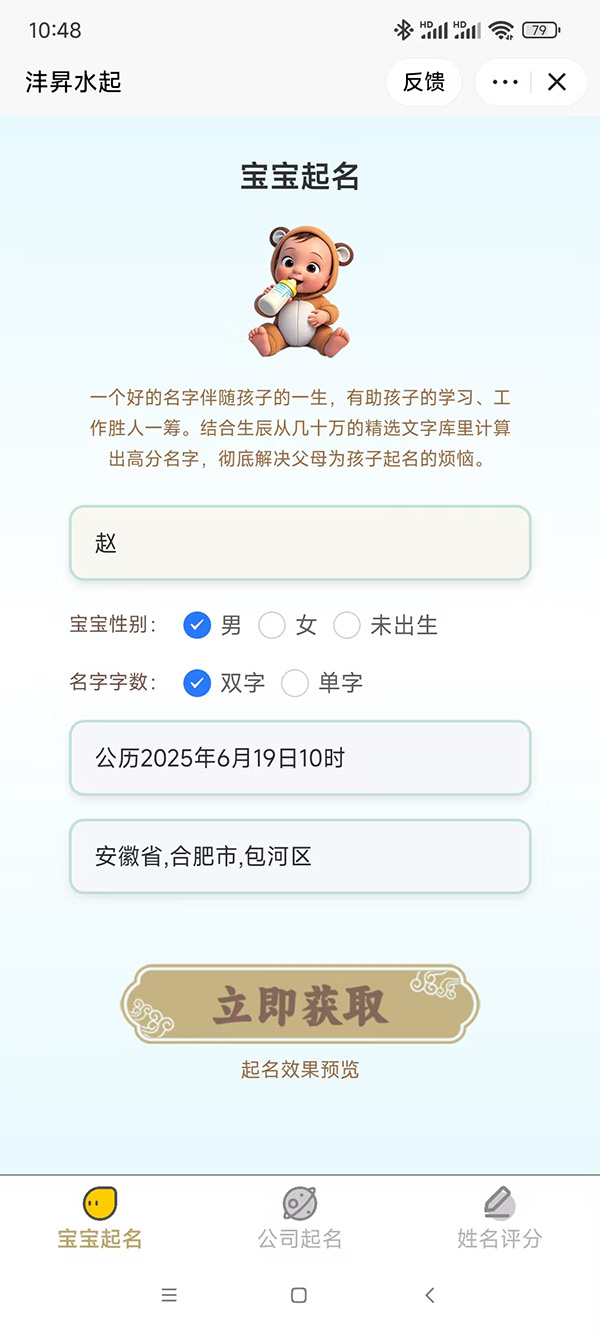Open the 反馈 feedback button
Screen dimensions: 600x1333
coord(424,82)
